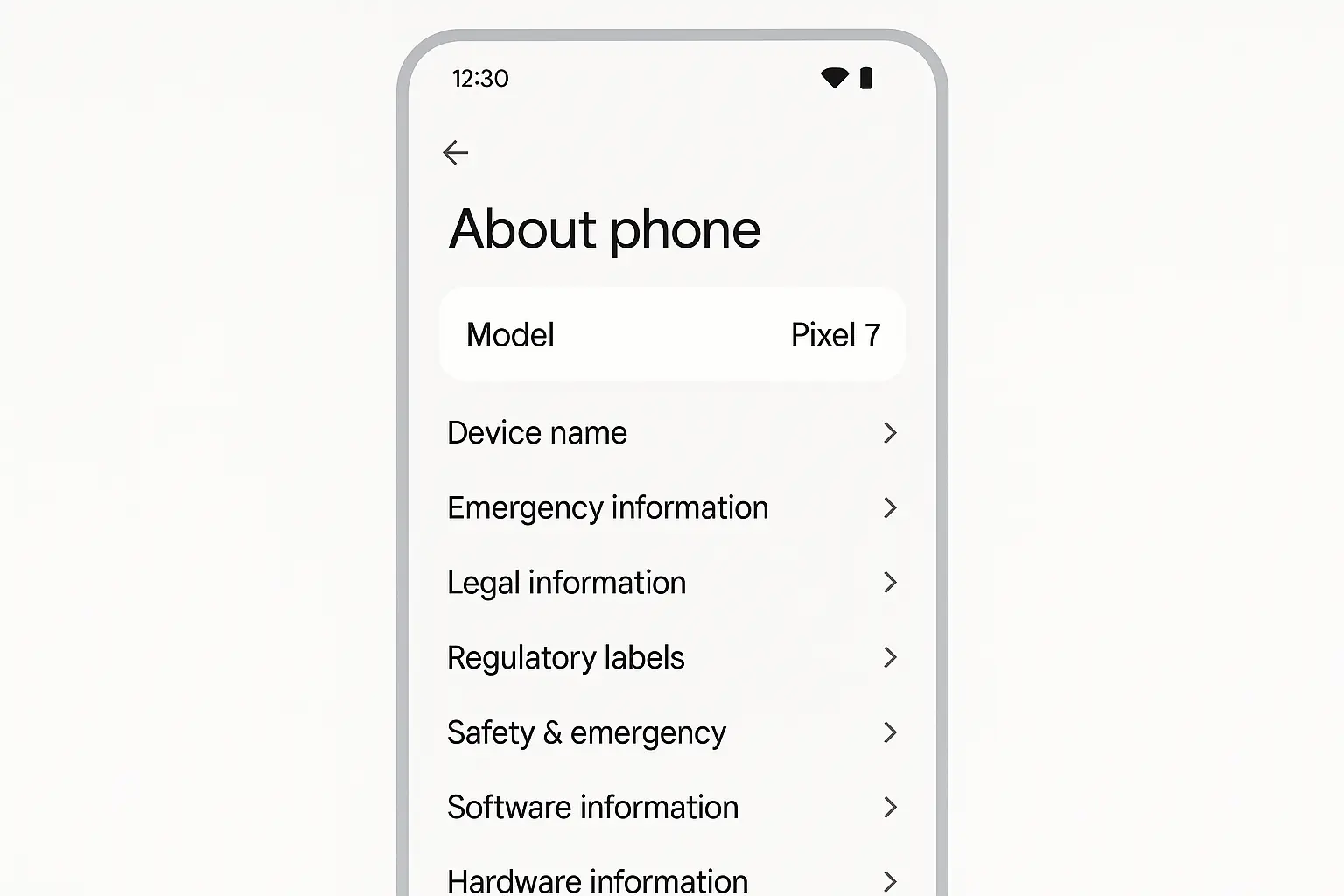Open Software information
The width and height of the screenshot is (1344, 896).
(x=672, y=808)
